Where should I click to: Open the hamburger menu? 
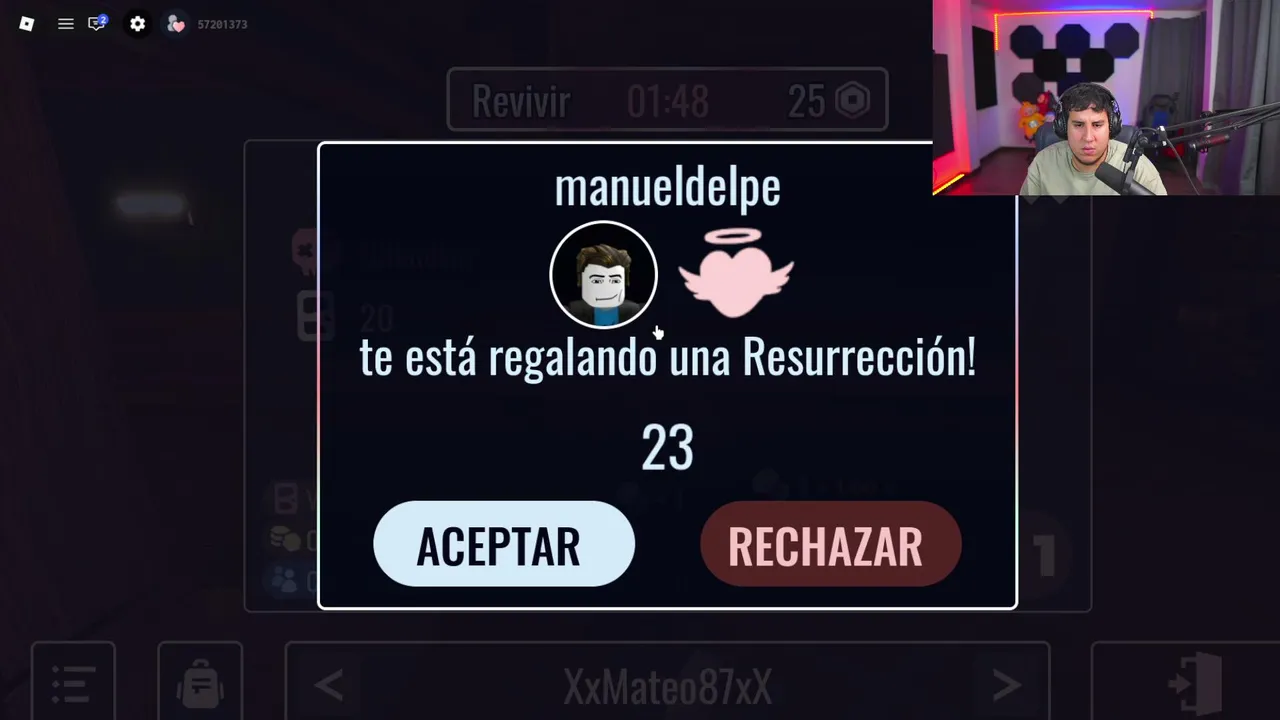point(66,24)
